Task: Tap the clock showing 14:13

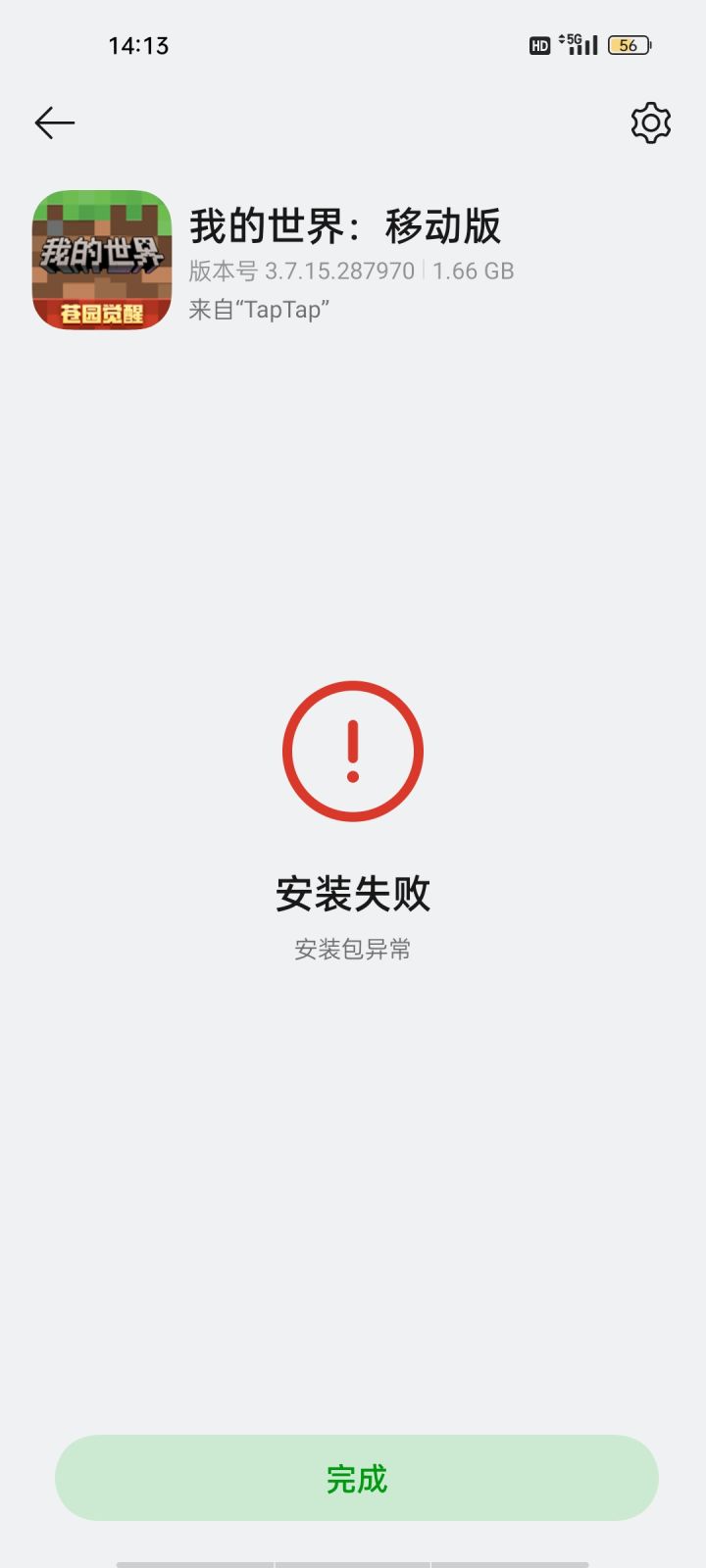Action: tap(138, 45)
